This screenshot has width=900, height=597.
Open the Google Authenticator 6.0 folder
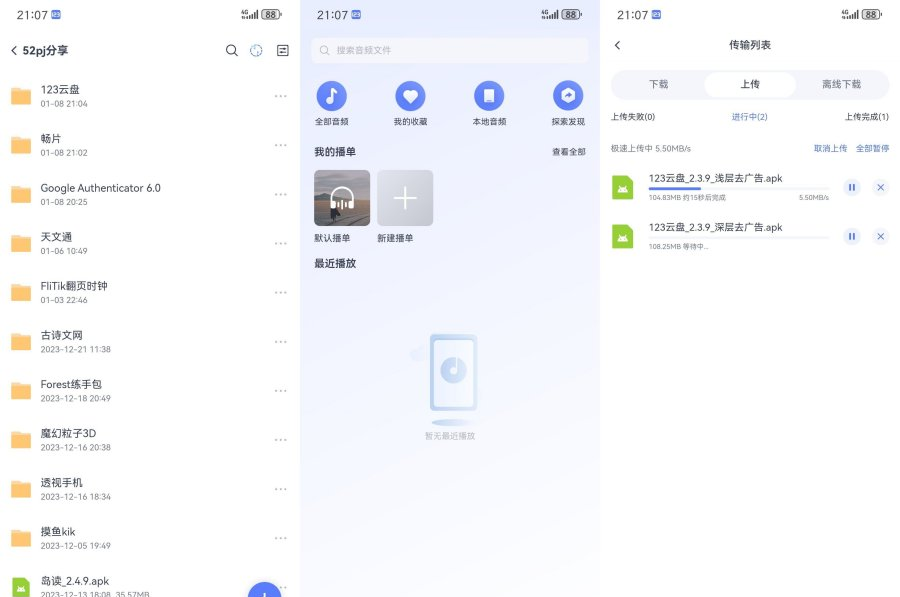tap(100, 193)
